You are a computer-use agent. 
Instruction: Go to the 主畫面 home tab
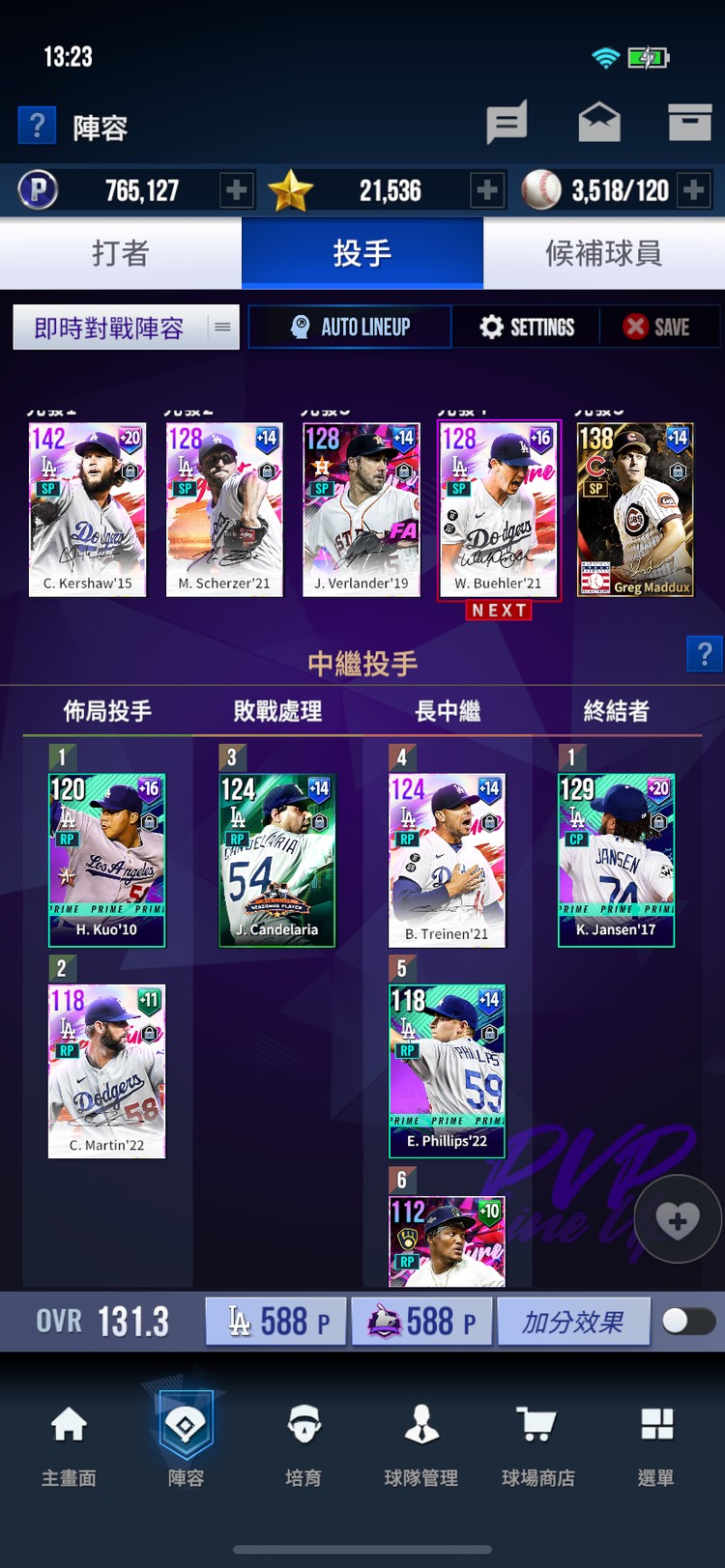(x=69, y=1443)
